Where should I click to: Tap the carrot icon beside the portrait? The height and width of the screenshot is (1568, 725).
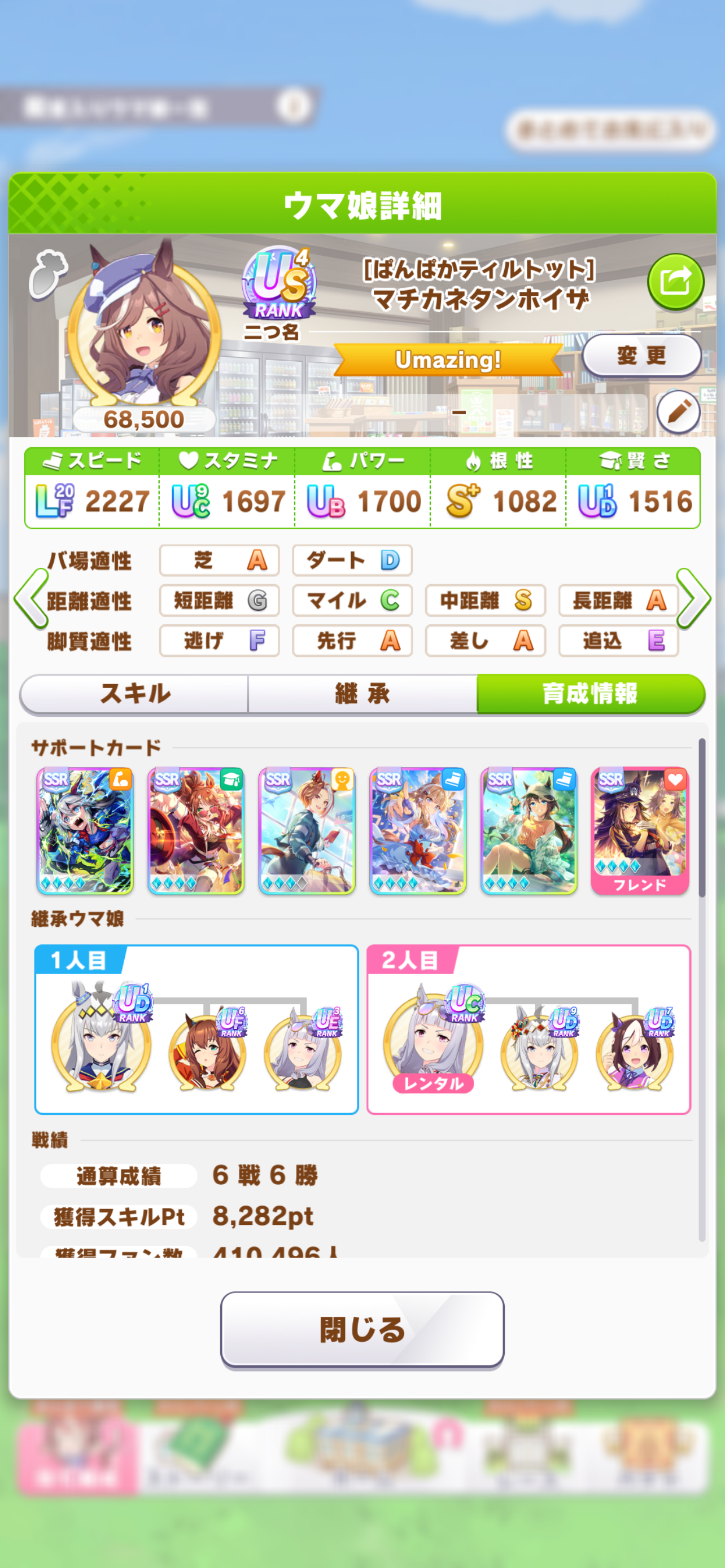click(x=48, y=274)
